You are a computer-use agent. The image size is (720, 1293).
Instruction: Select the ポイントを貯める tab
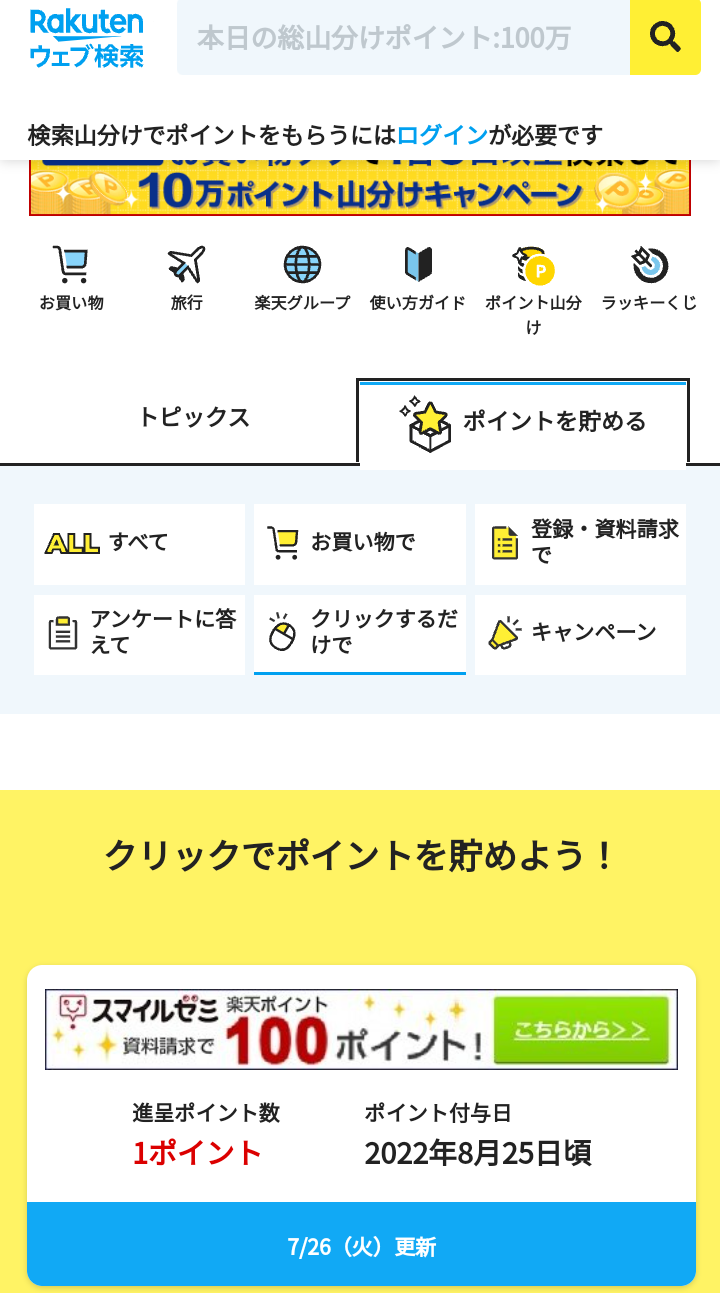(x=523, y=421)
